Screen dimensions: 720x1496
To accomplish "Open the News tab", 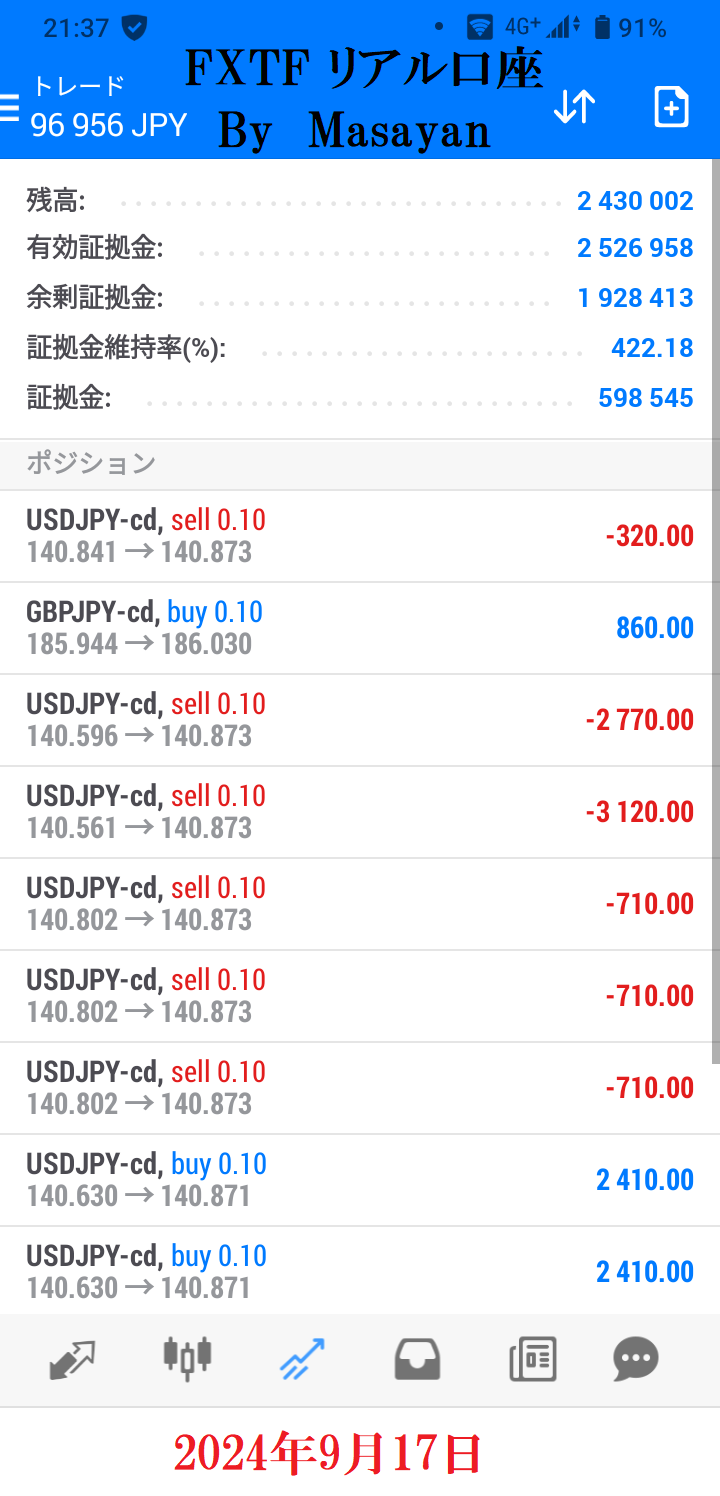I will click(532, 1360).
